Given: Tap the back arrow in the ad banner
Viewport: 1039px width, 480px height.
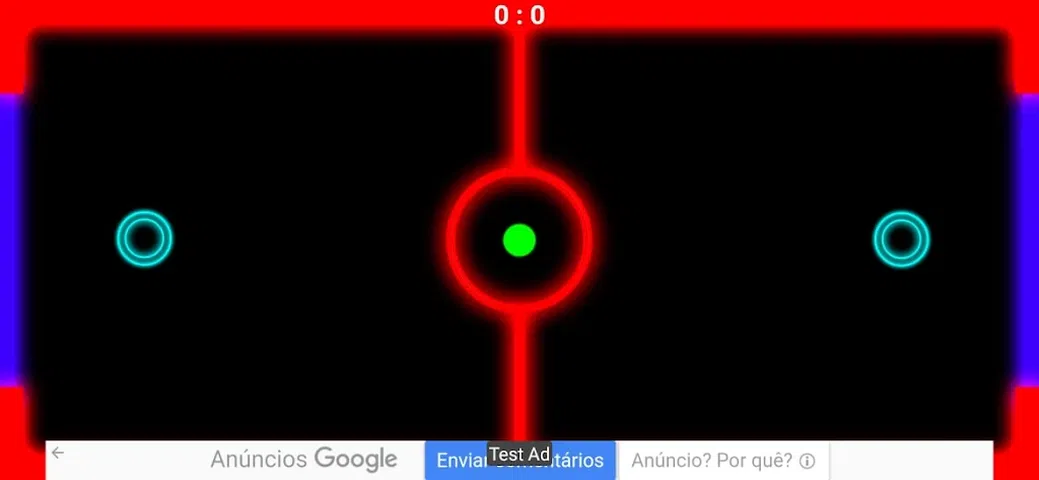Looking at the screenshot, I should click(x=58, y=453).
